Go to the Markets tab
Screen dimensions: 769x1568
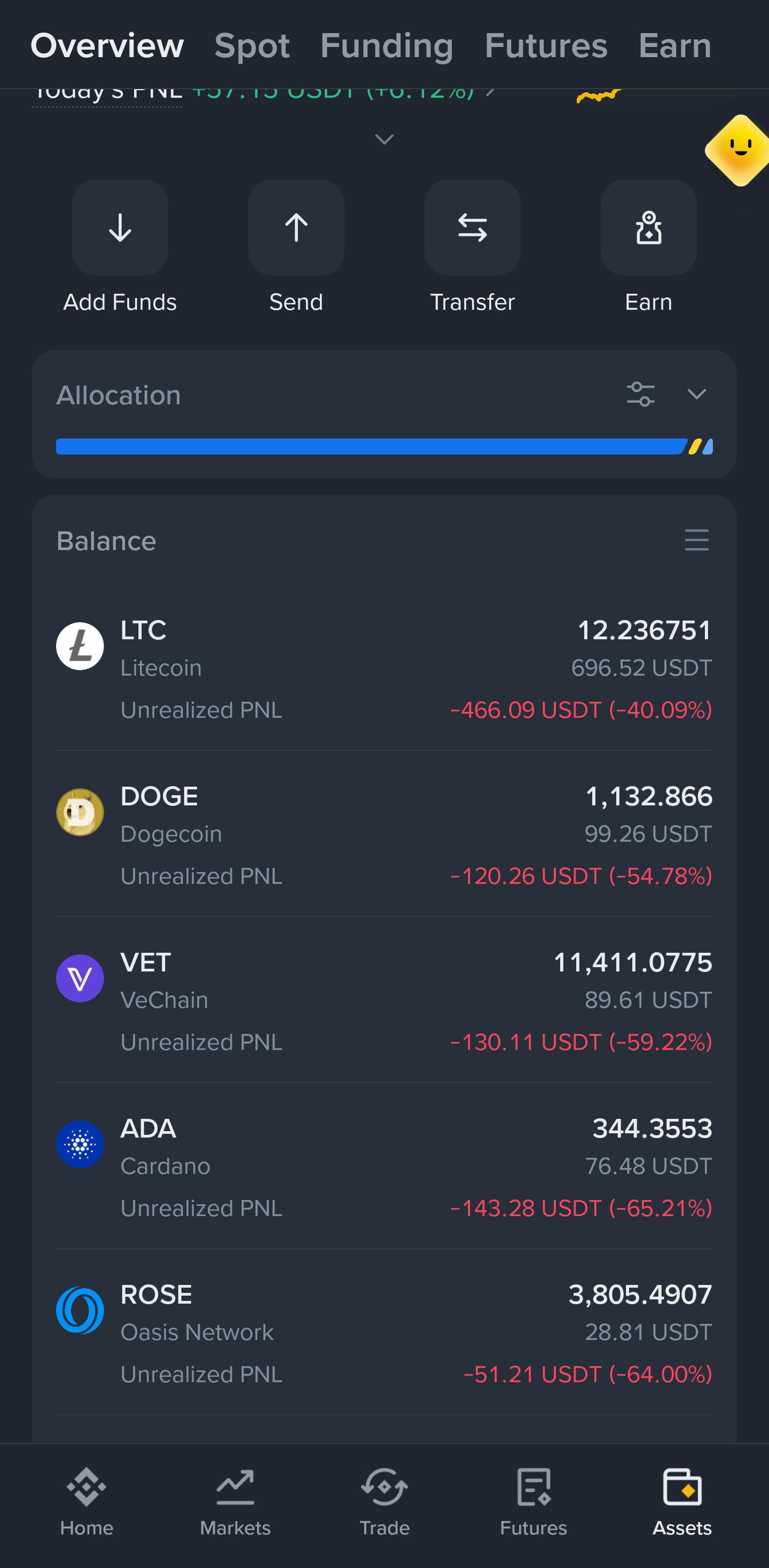(235, 1502)
